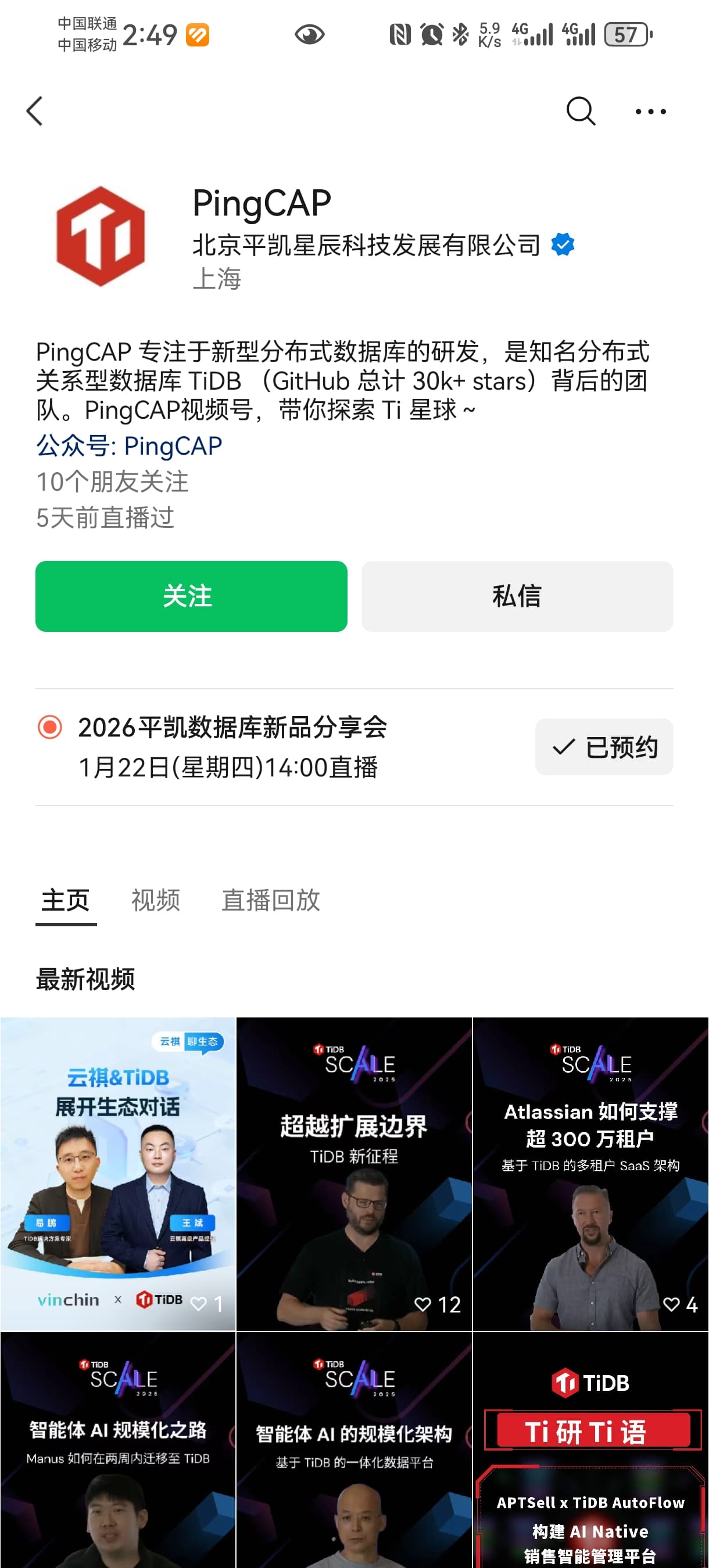Open search on the channel page
Image resolution: width=709 pixels, height=1568 pixels.
coord(580,112)
